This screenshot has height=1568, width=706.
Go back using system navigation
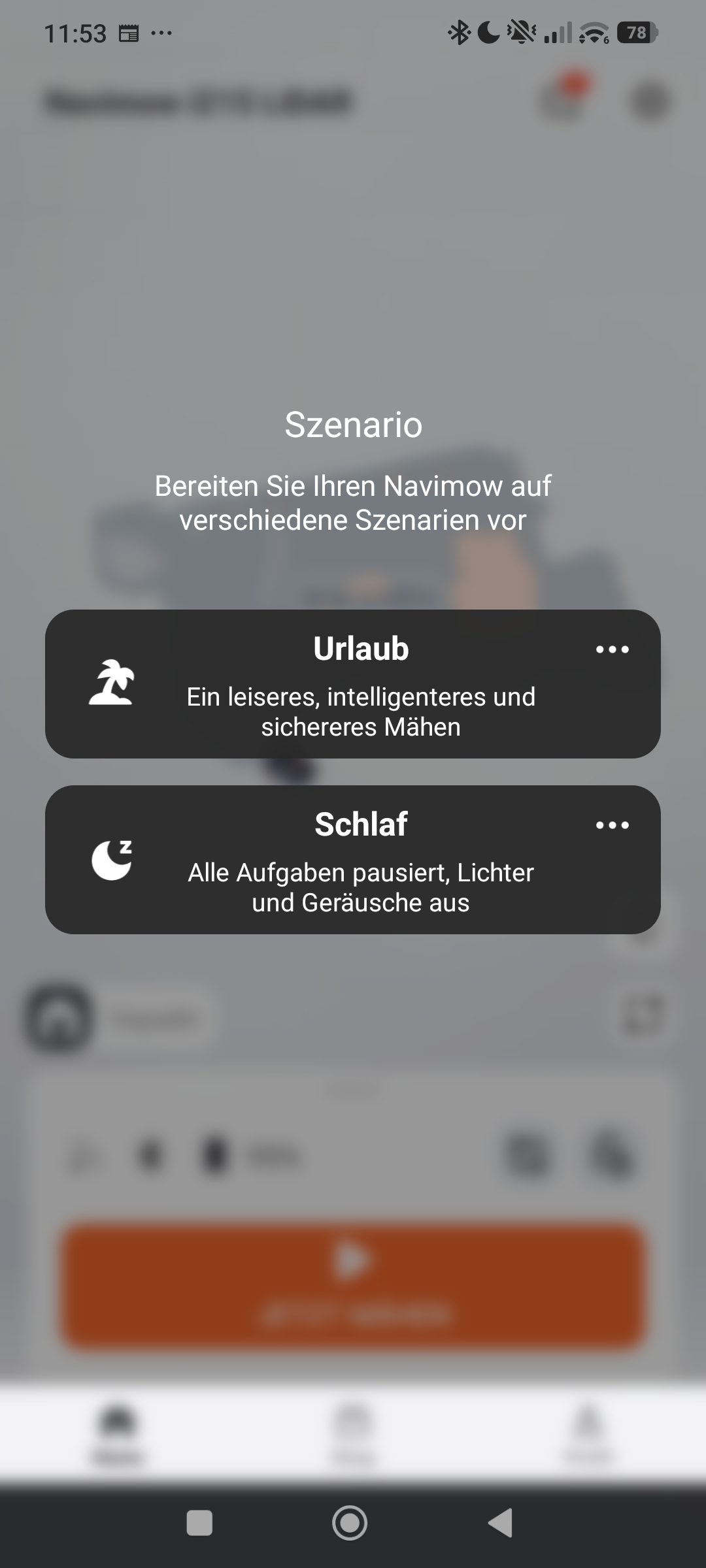pos(501,1523)
